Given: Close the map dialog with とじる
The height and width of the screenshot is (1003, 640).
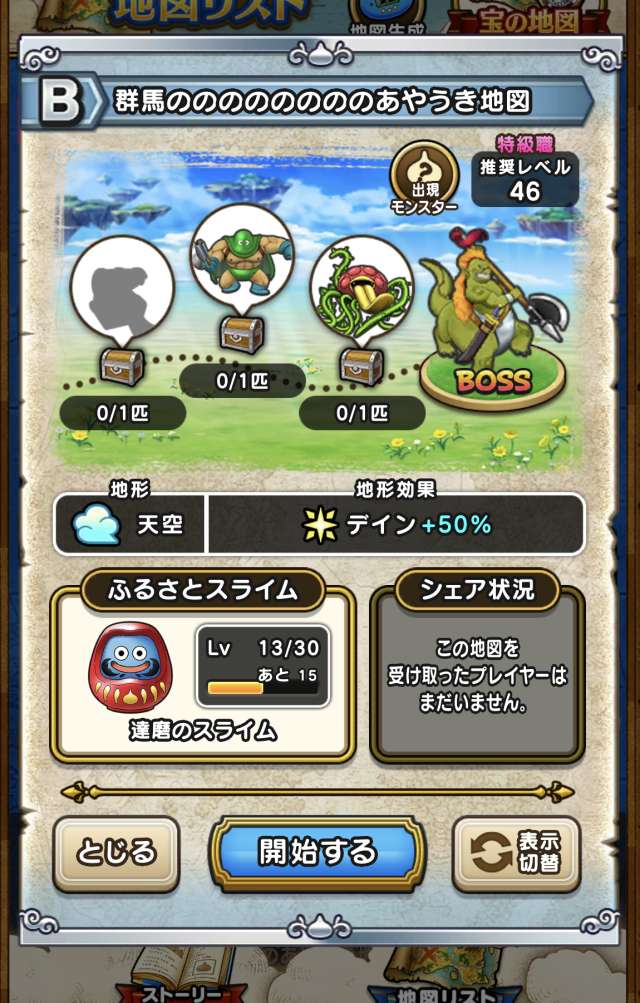Looking at the screenshot, I should pos(116,852).
